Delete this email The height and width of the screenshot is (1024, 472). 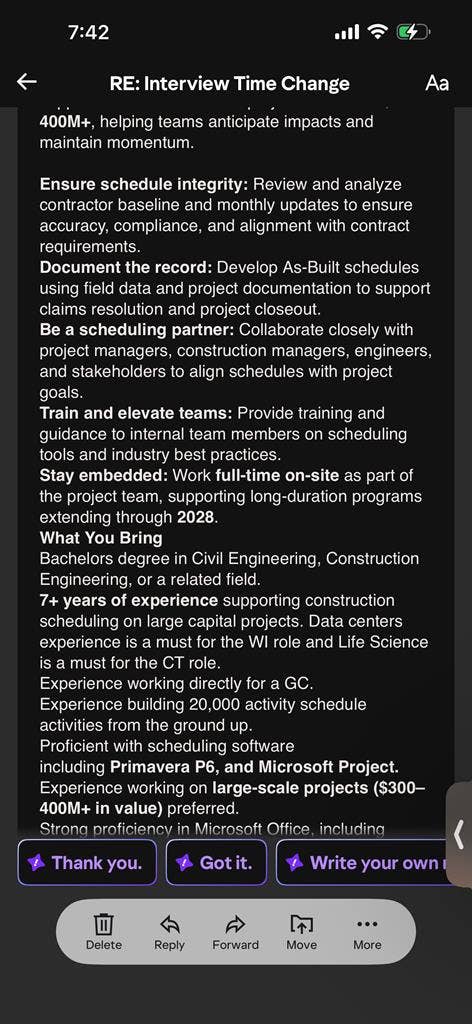104,932
